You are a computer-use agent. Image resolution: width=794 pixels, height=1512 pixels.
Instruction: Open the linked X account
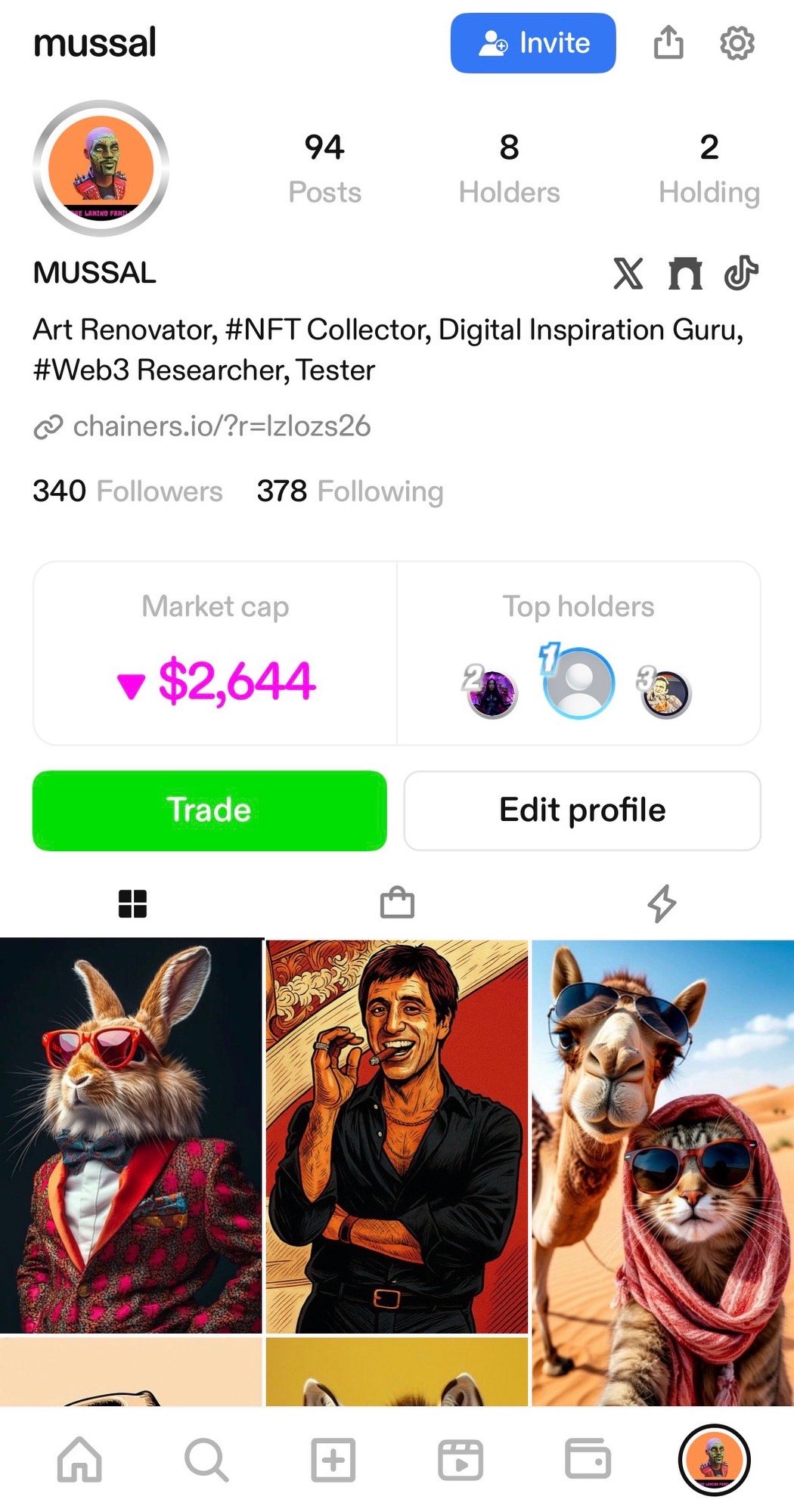point(628,274)
